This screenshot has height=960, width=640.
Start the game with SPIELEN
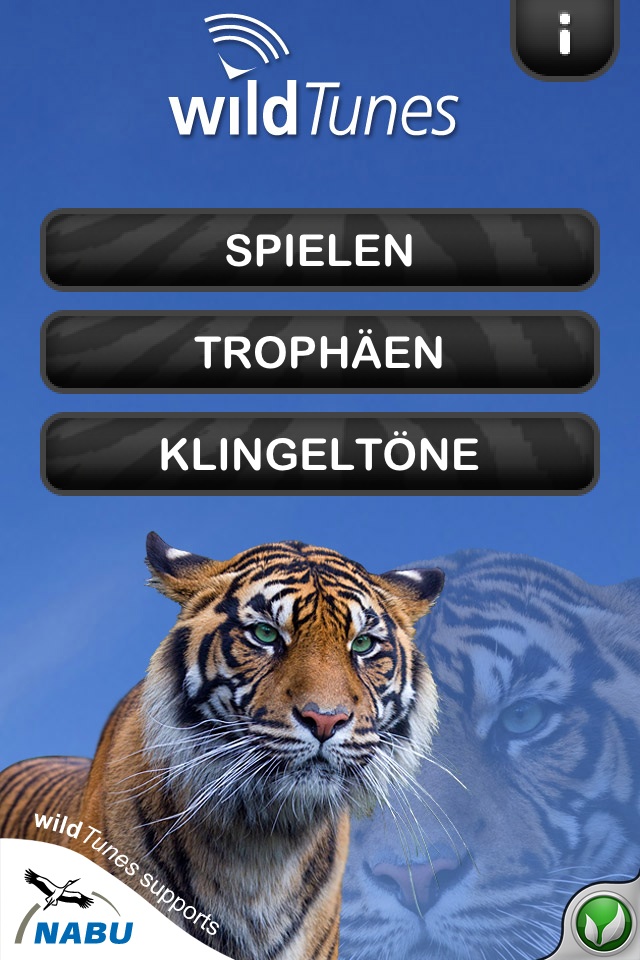point(320,250)
